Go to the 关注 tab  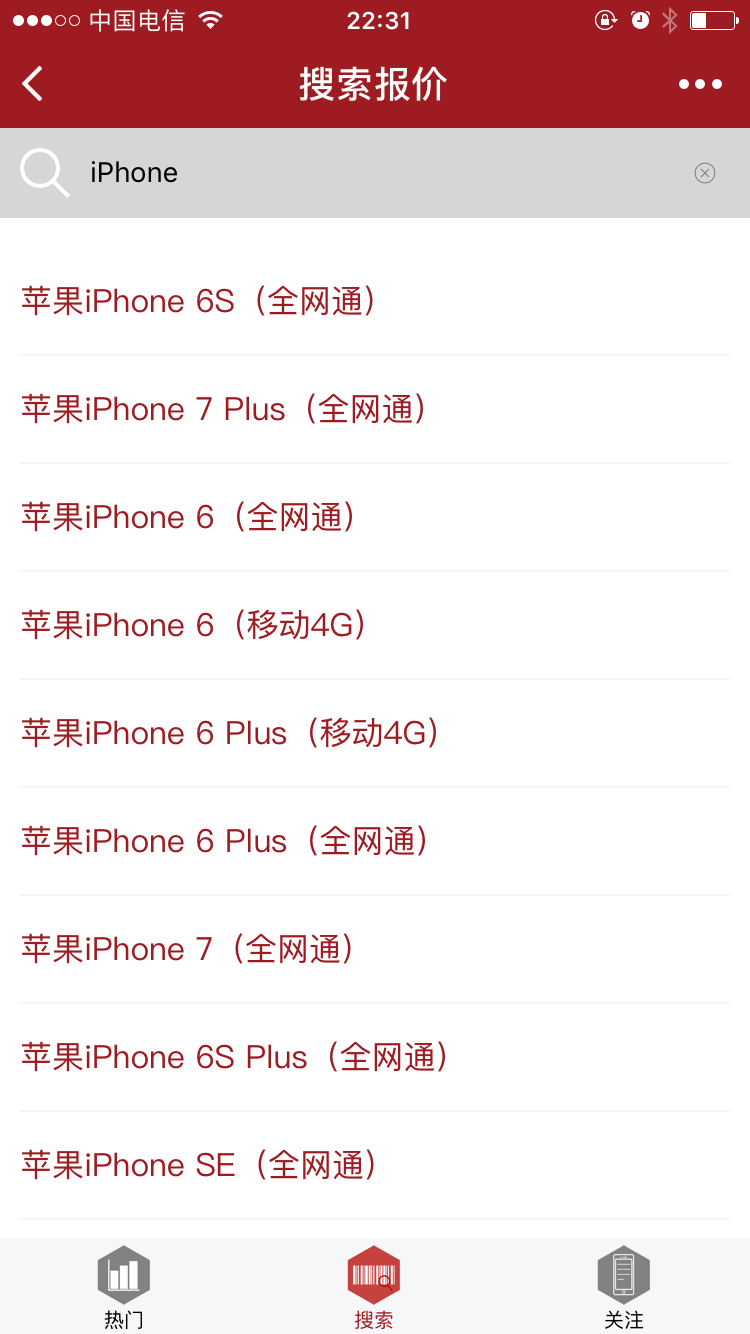624,1288
